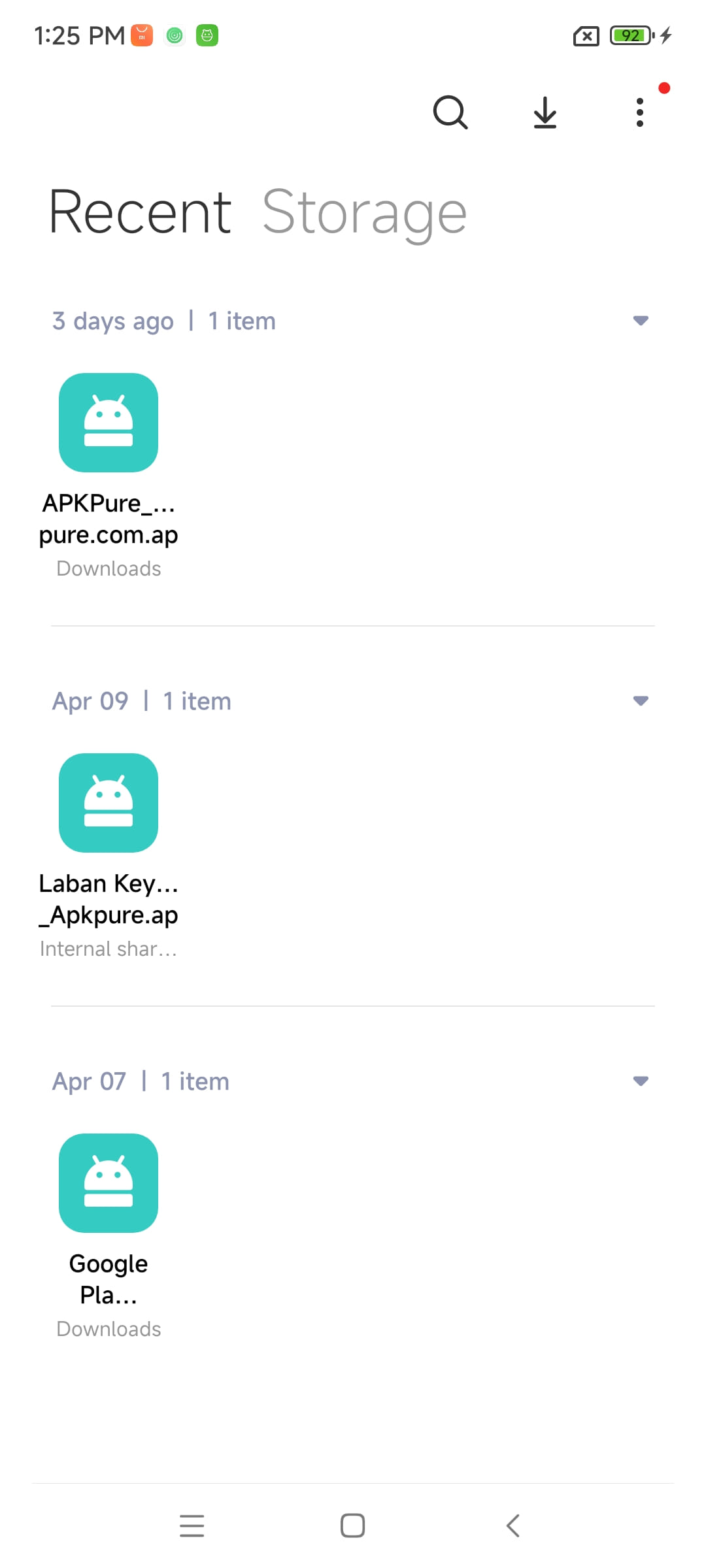This screenshot has height=1568, width=706.
Task: Open the three-dot overflow menu
Action: click(x=640, y=112)
